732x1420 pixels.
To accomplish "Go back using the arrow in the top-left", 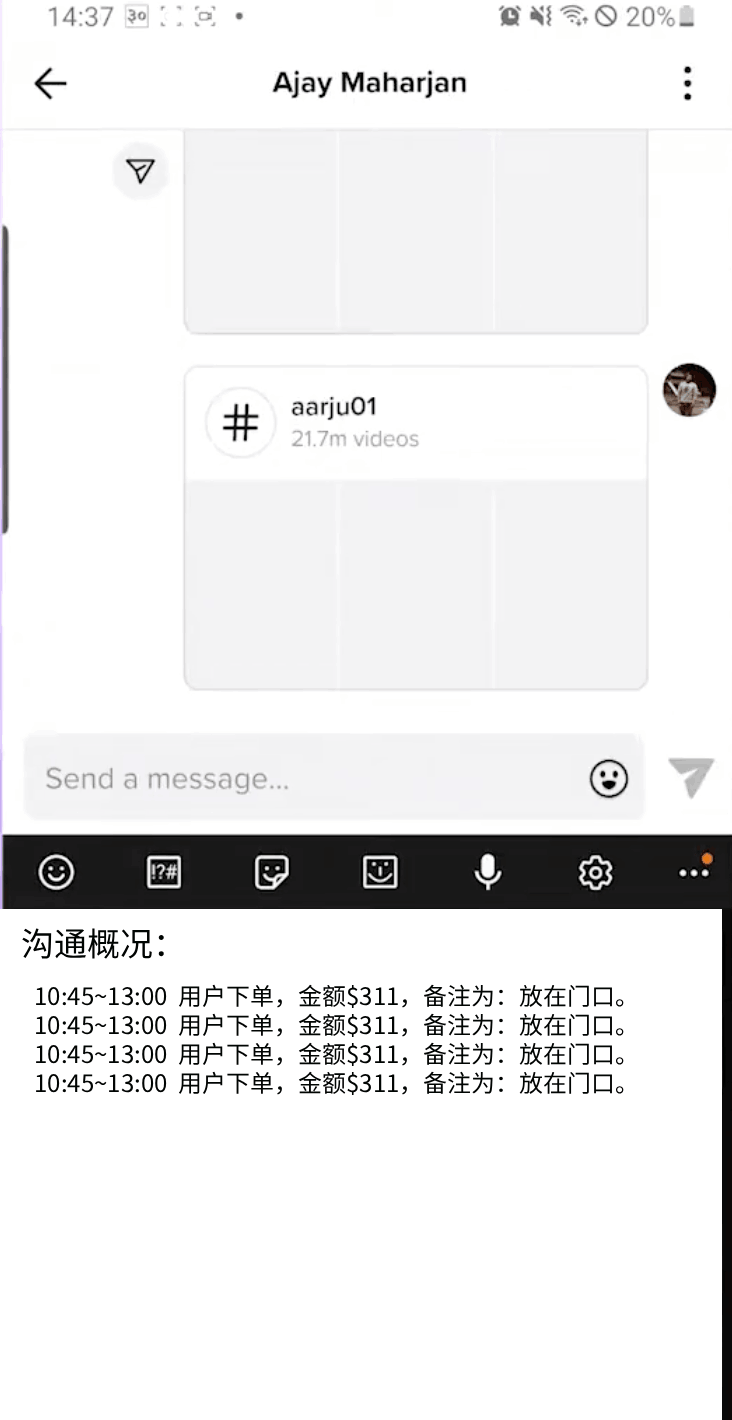I will pos(49,83).
